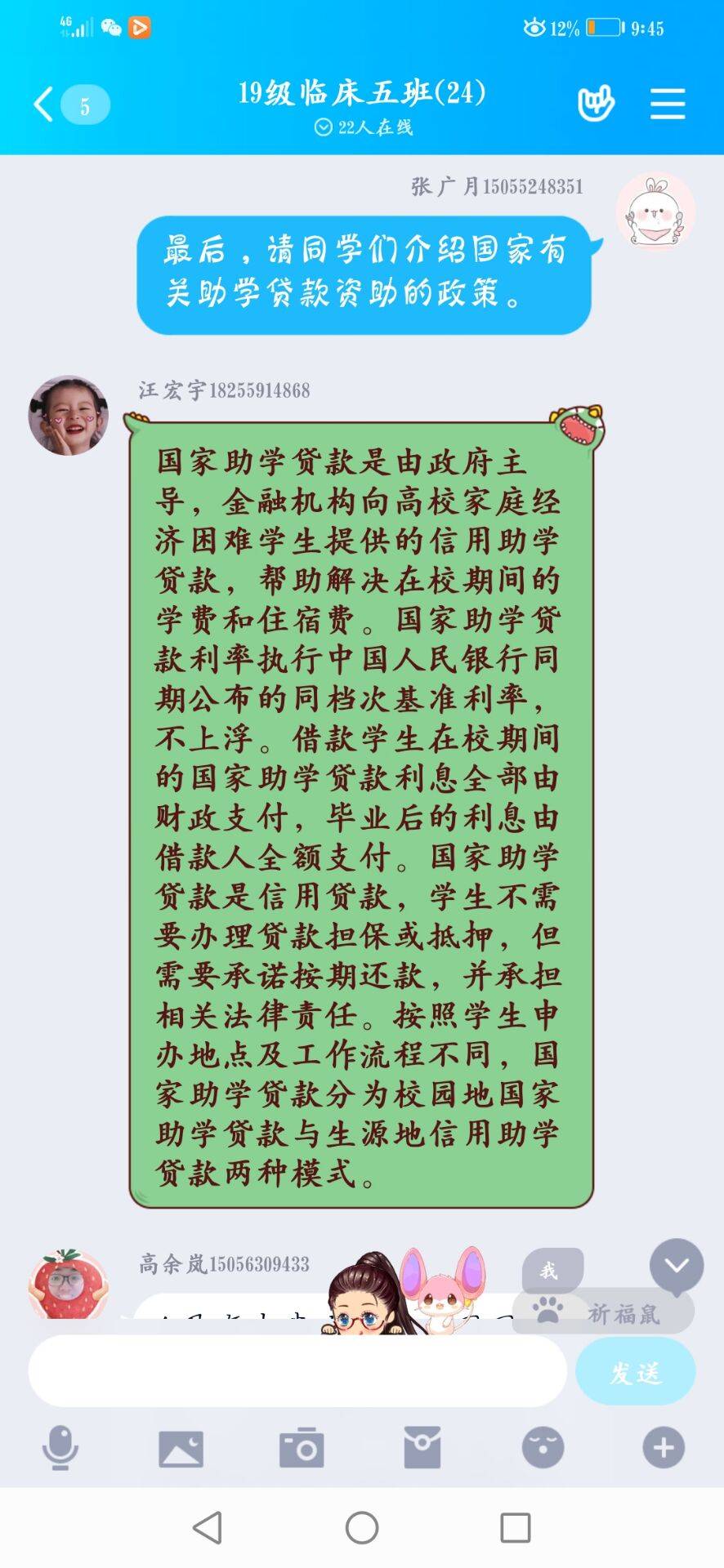
Task: Open the group interaction hand icon
Action: pos(596,104)
